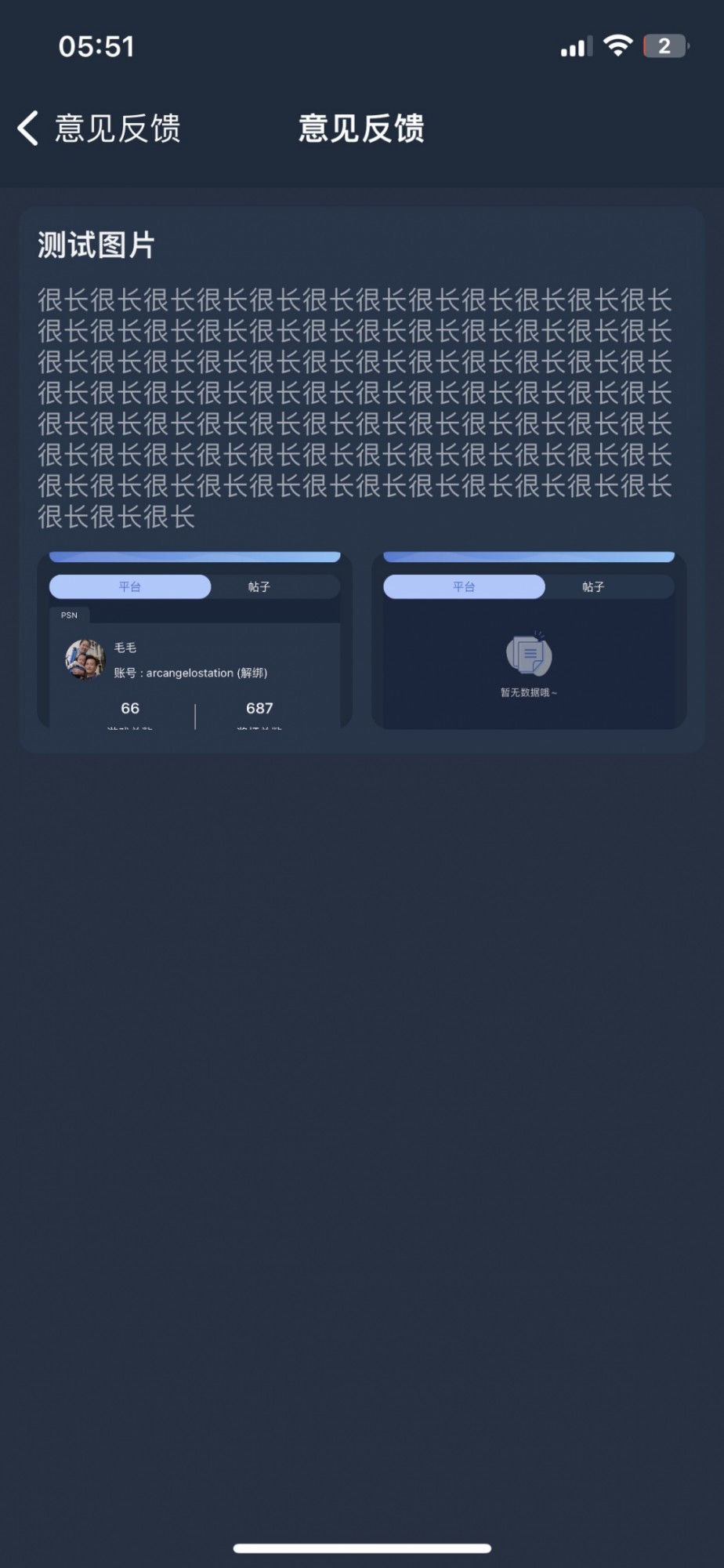This screenshot has height=1568, width=724.
Task: Open the attached image showing PSN account 毛毛
Action: (194, 641)
